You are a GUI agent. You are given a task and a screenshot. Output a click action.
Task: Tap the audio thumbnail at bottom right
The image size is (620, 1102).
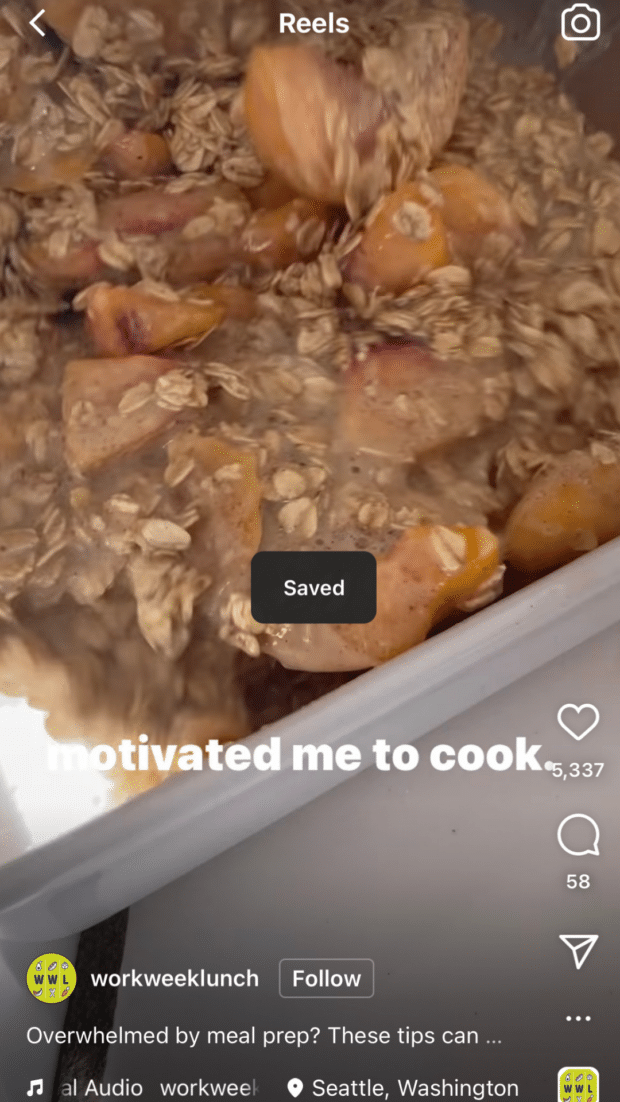pos(578,1085)
